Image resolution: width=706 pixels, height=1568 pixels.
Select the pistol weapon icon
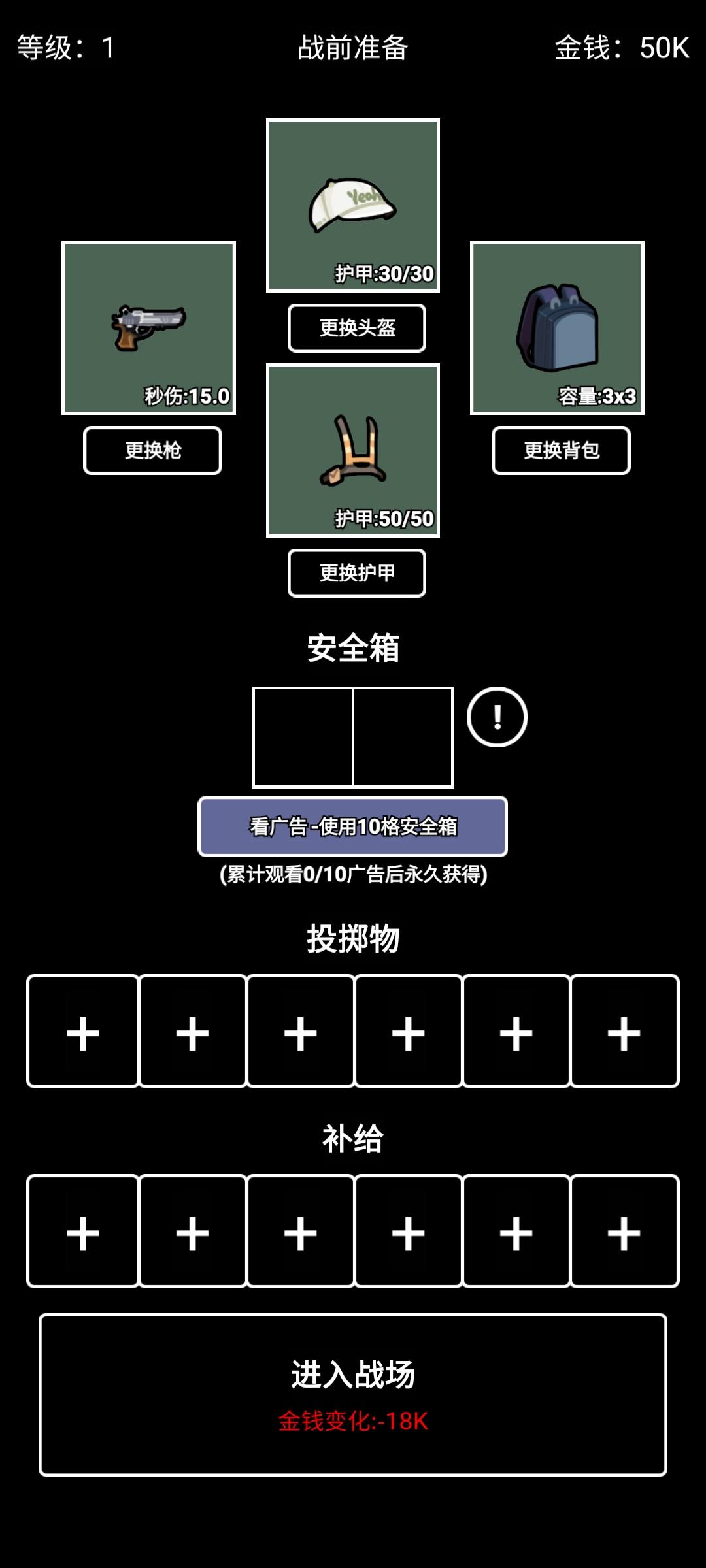coord(149,327)
